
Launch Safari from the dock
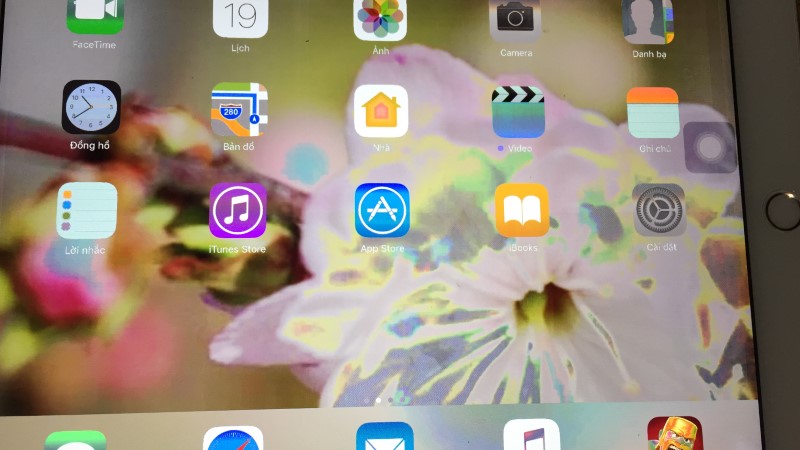(233, 439)
